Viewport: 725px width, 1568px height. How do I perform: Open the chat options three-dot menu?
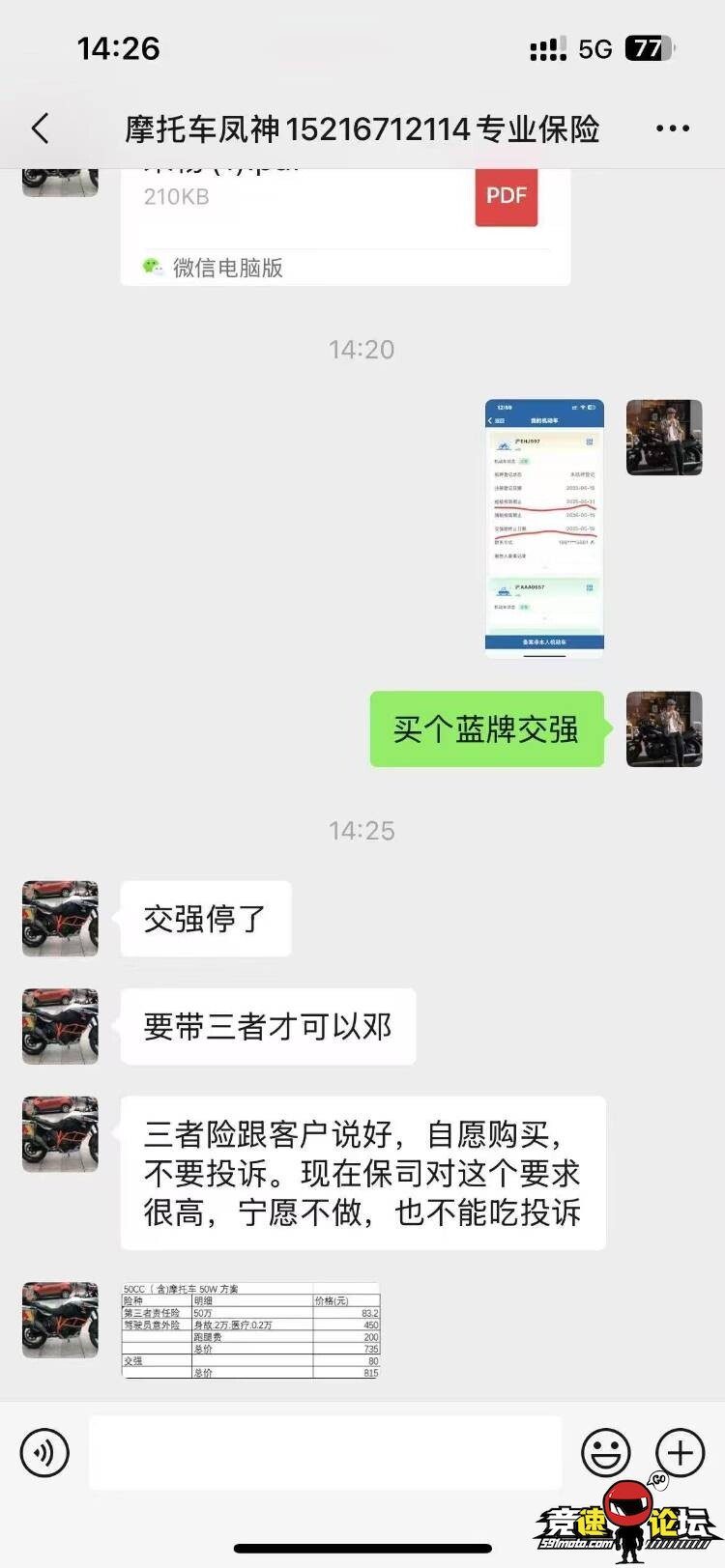click(672, 128)
